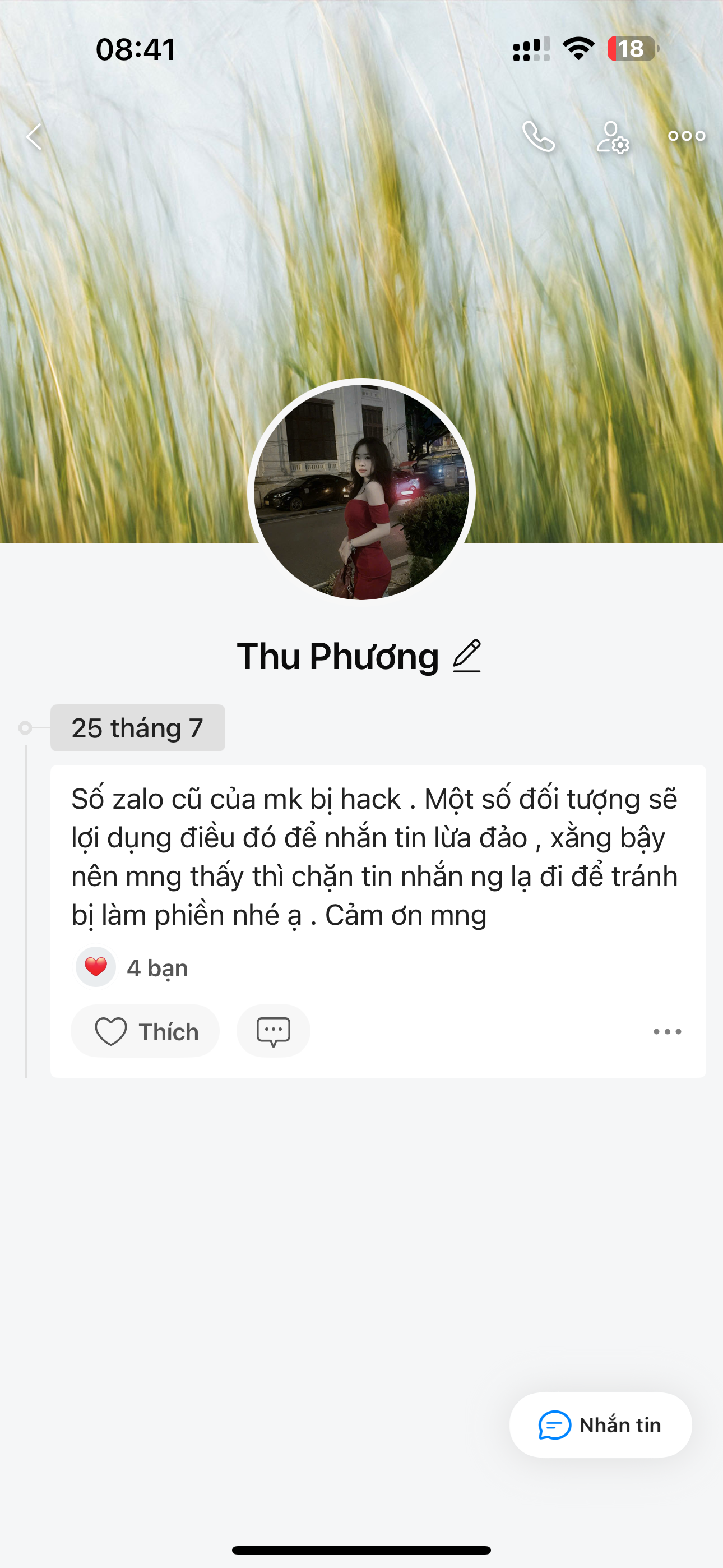The image size is (723, 1568).
Task: Go back using the top-left arrow
Action: pyautogui.click(x=34, y=136)
